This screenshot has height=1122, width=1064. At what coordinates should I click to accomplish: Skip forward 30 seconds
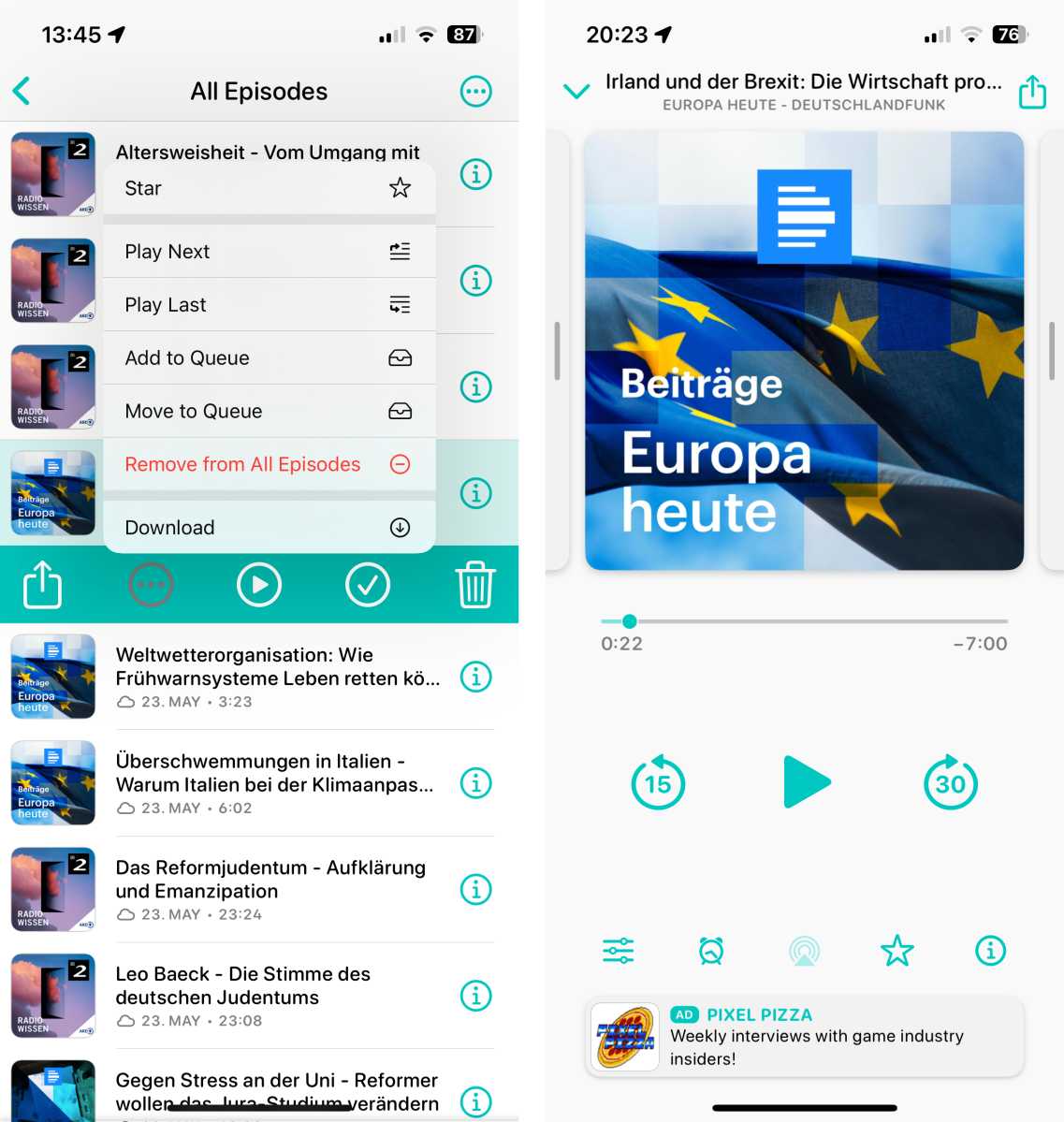(950, 783)
